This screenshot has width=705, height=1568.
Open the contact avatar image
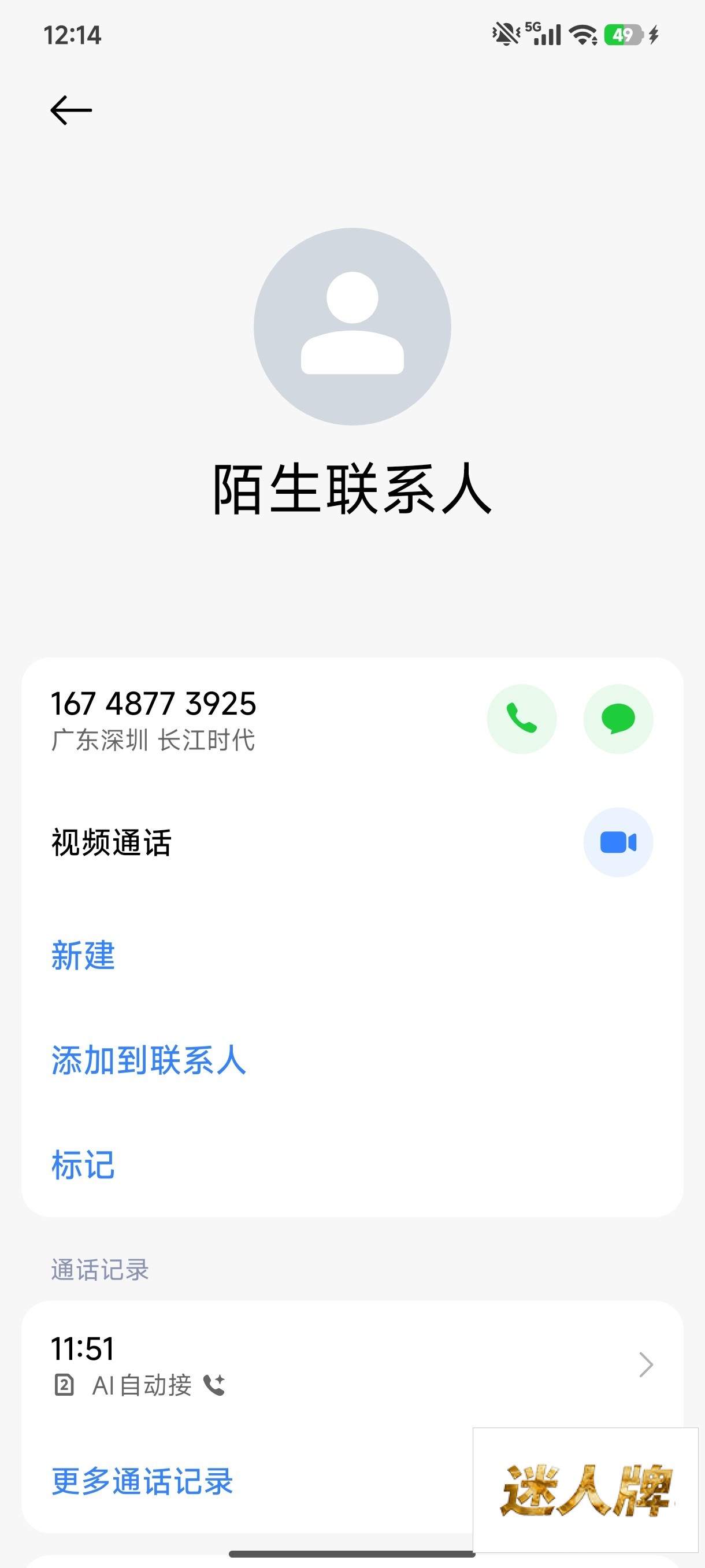coord(352,327)
